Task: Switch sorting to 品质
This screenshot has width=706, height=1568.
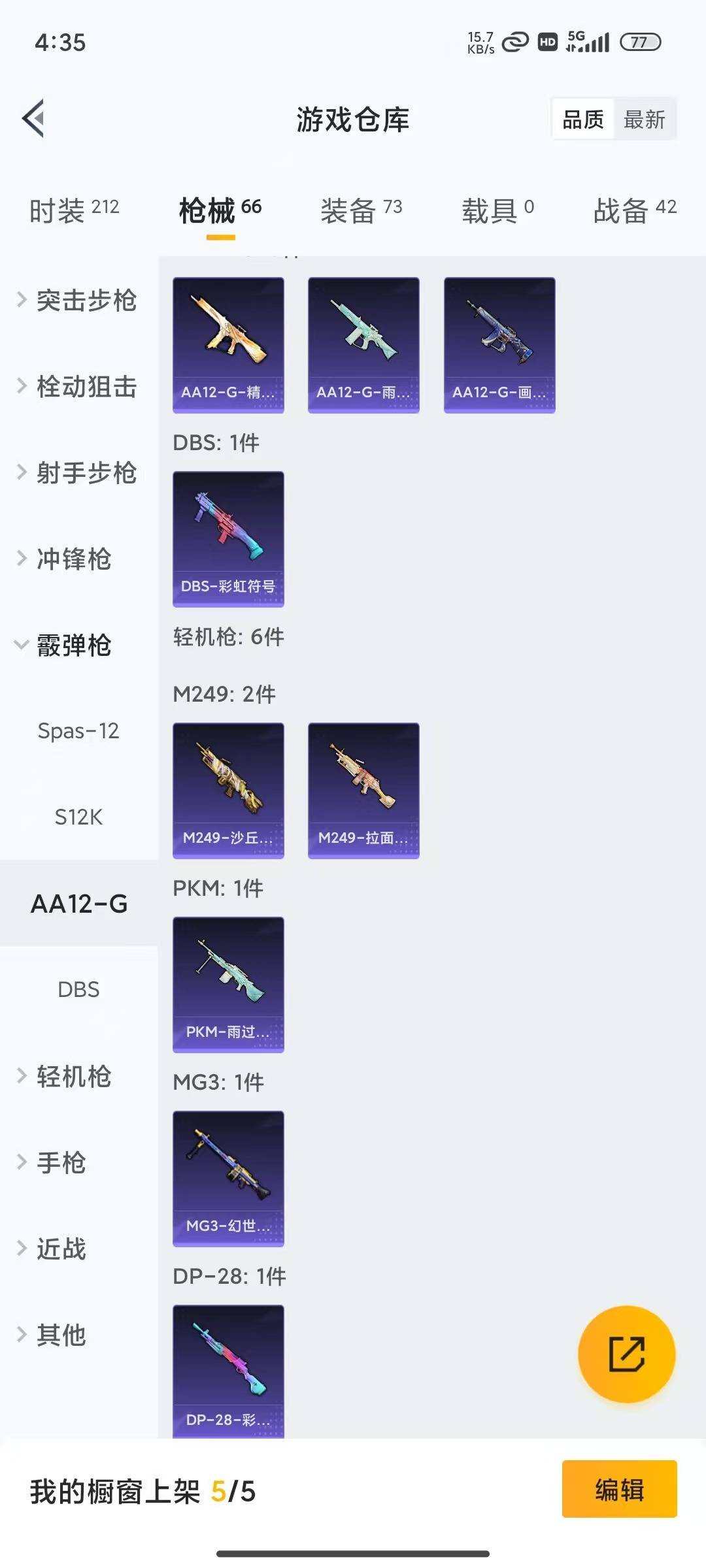Action: point(584,119)
